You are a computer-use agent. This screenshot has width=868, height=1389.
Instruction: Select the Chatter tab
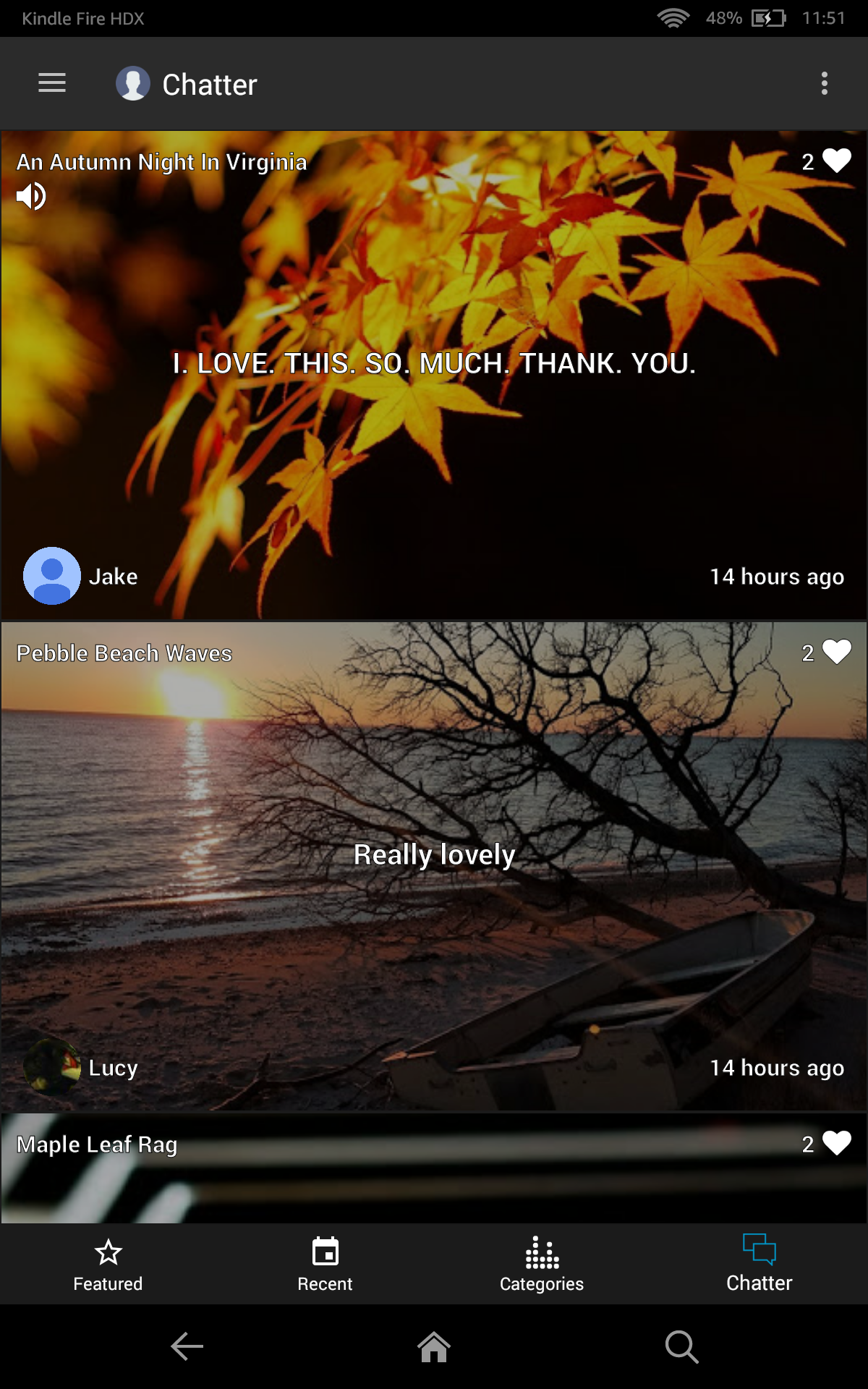[x=759, y=1265]
